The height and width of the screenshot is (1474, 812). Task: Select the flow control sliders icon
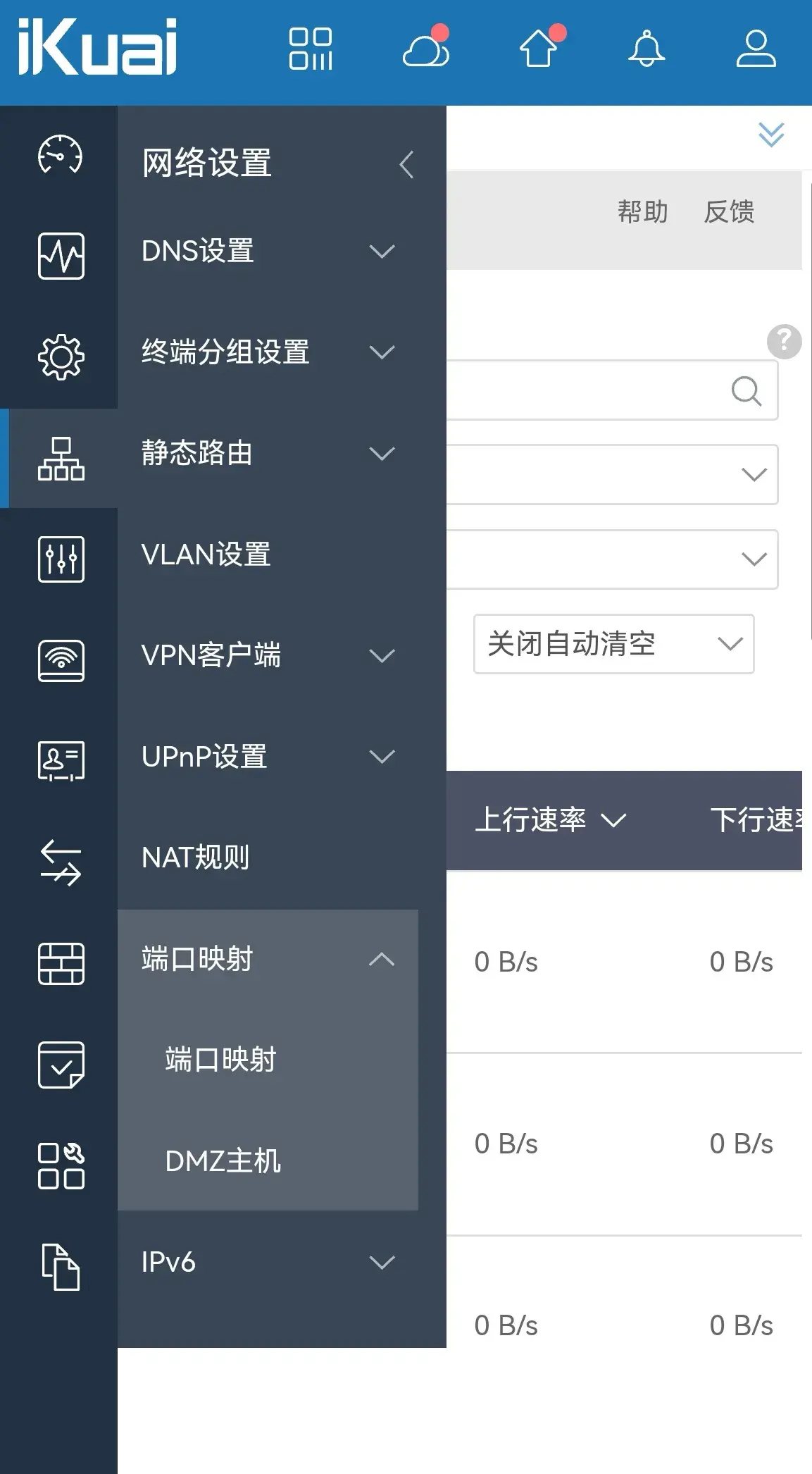60,558
